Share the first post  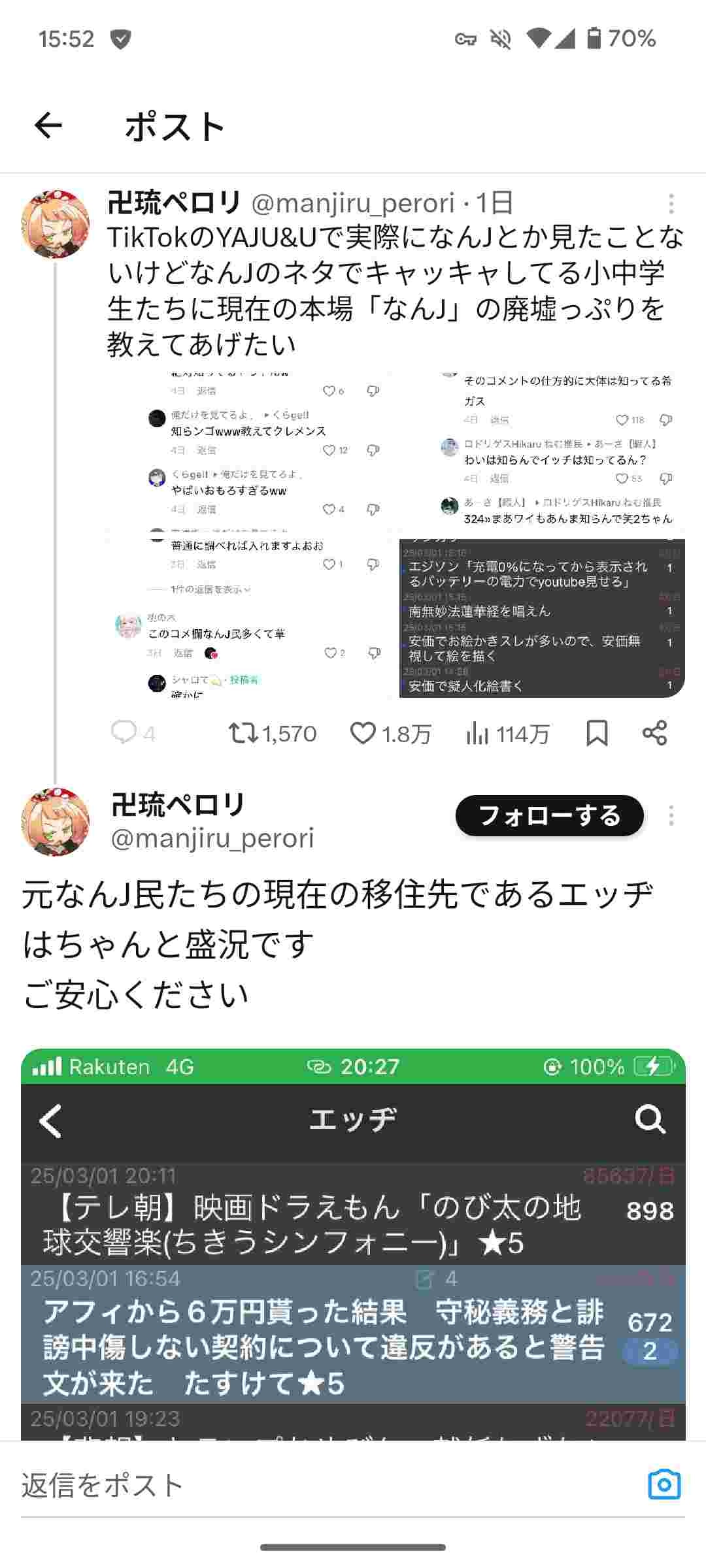pyautogui.click(x=654, y=733)
